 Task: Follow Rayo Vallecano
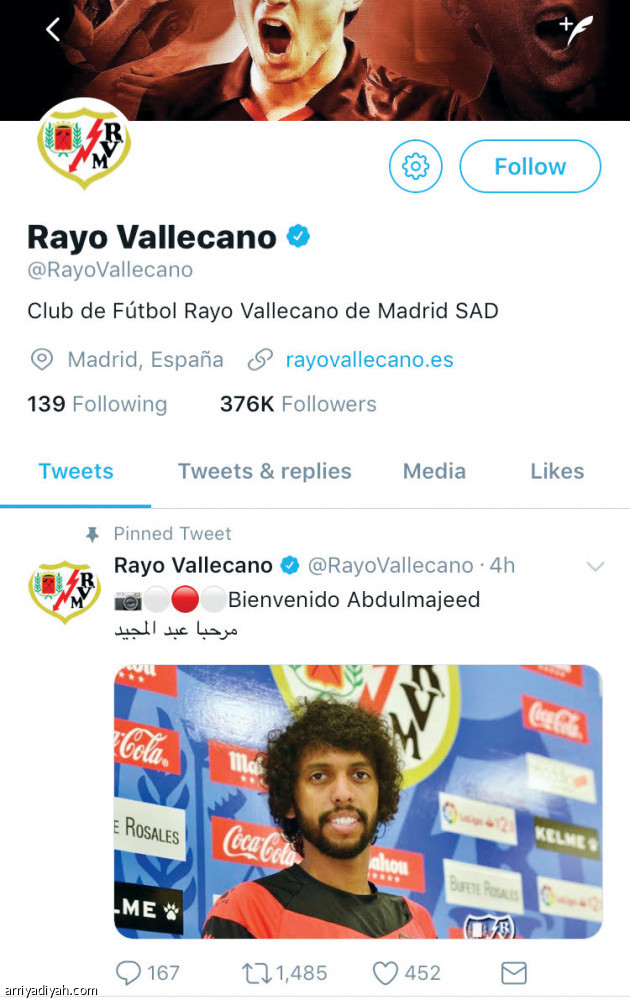pyautogui.click(x=530, y=166)
